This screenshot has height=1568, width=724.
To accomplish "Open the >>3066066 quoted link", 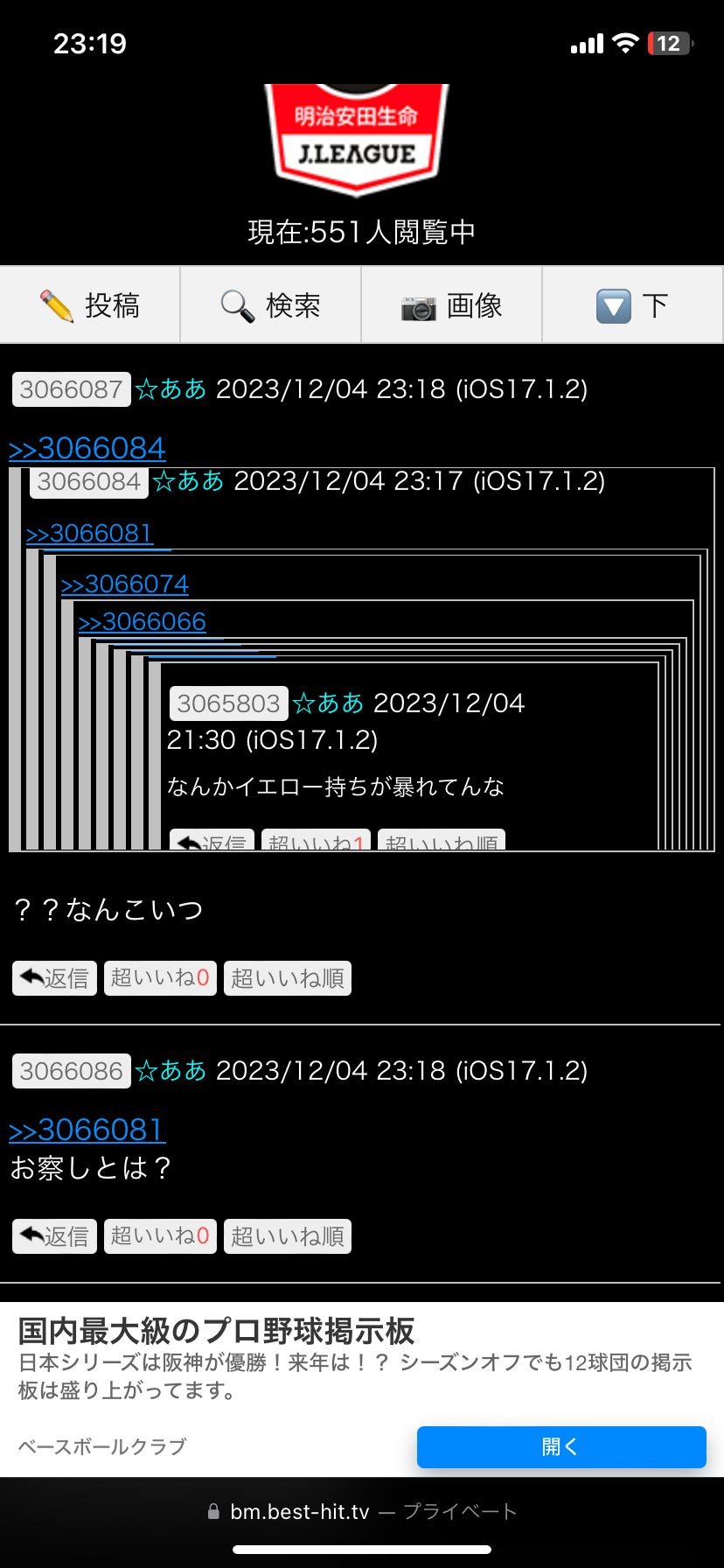I will click(143, 621).
